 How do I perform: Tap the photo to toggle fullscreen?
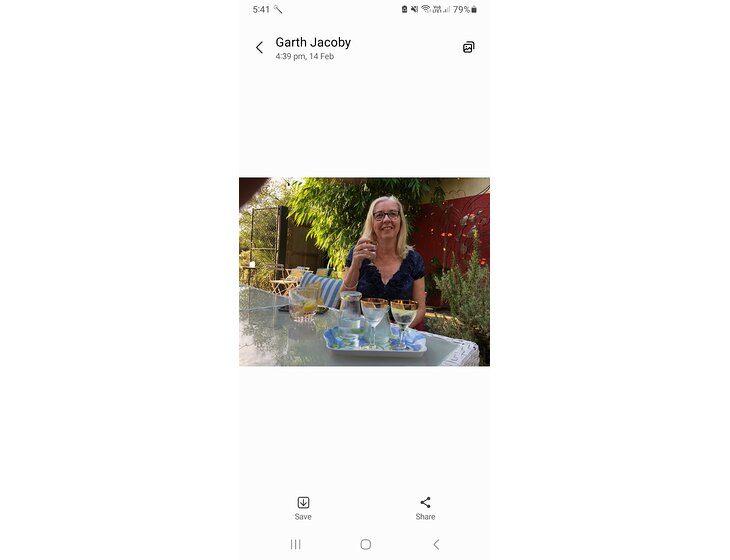click(364, 272)
